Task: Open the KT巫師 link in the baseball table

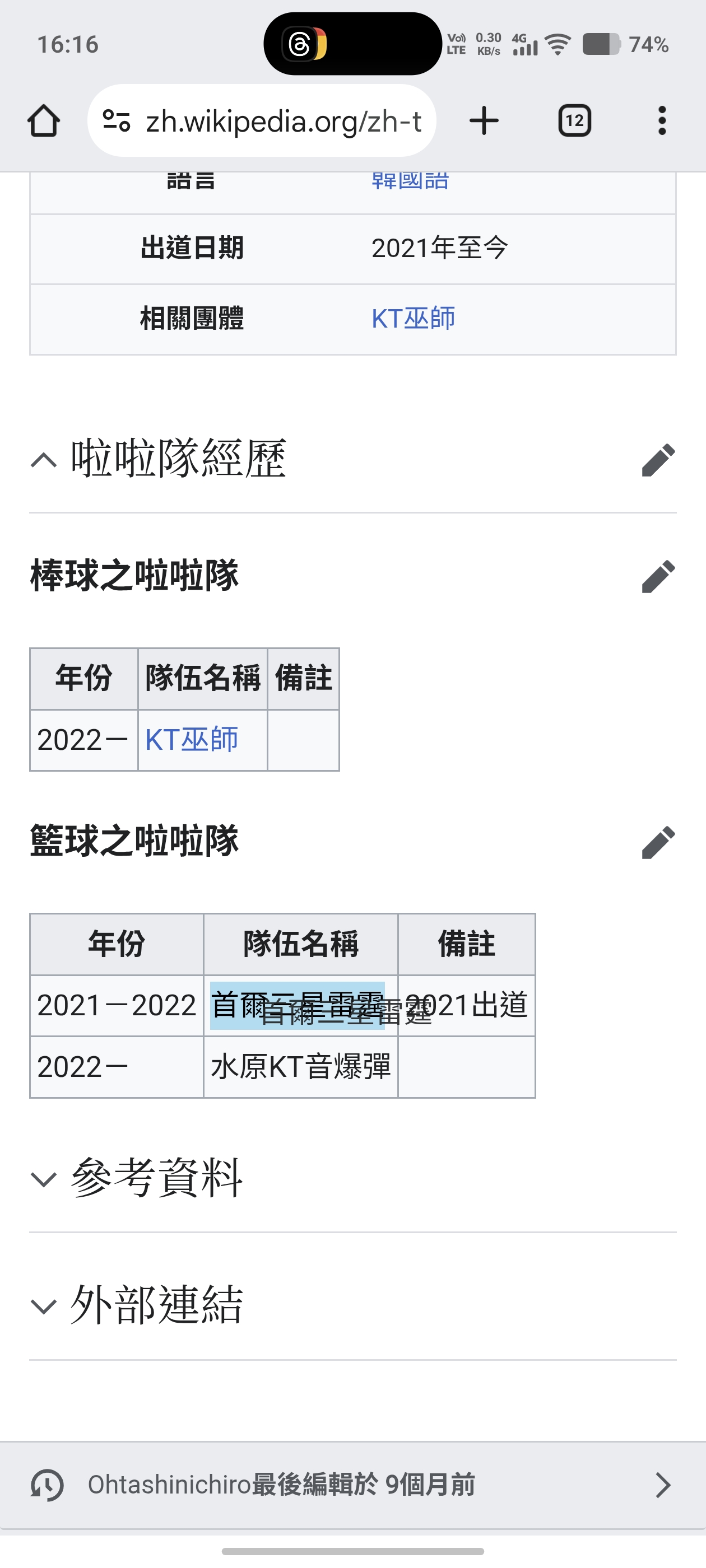Action: click(191, 740)
